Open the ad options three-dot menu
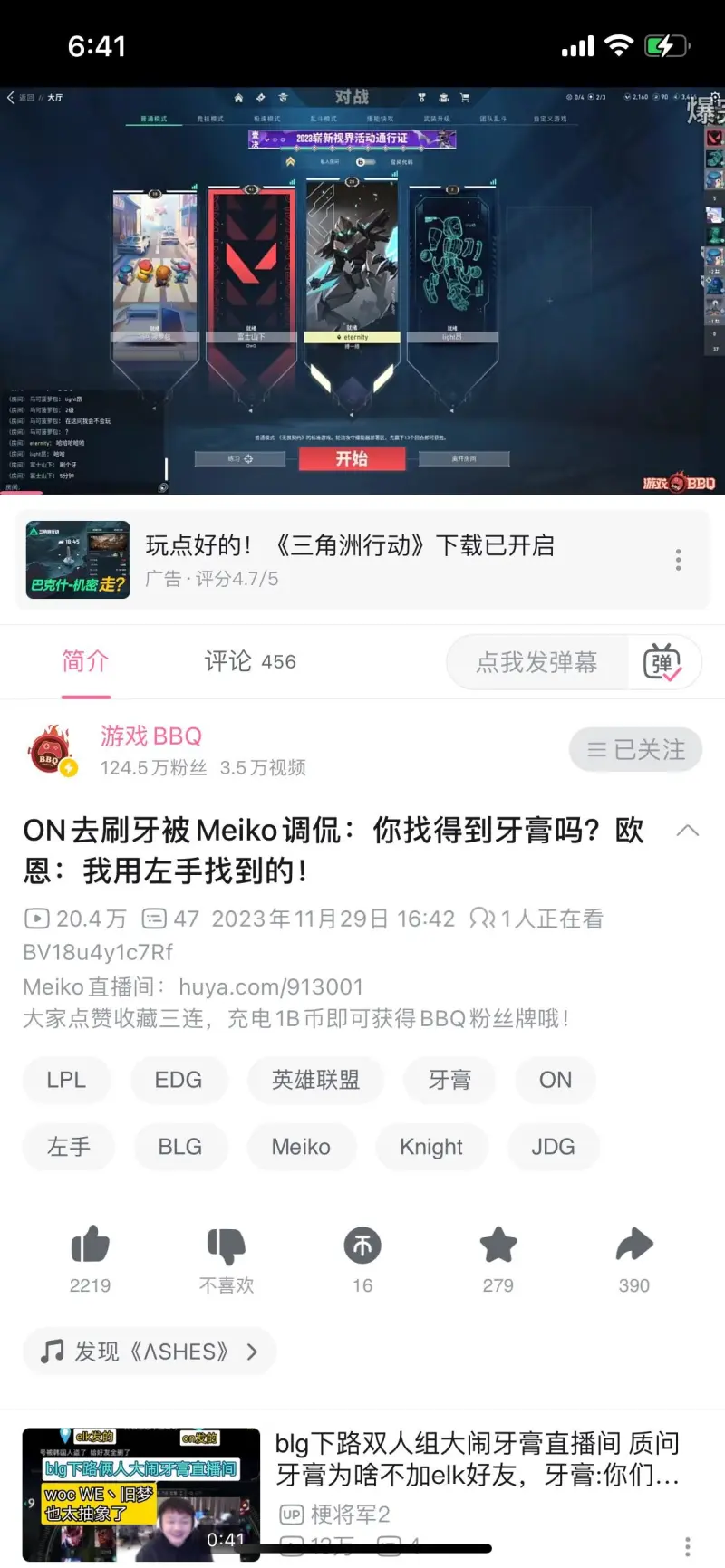The height and width of the screenshot is (1568, 725). tap(677, 560)
